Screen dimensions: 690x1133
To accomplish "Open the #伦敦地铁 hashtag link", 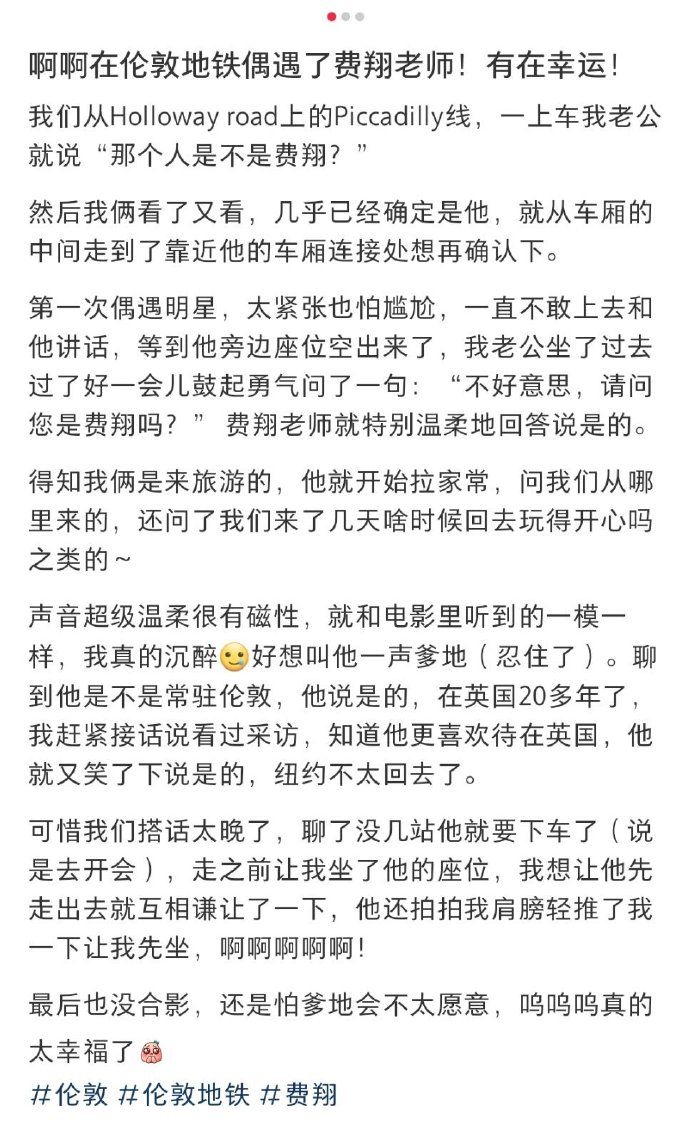I will [183, 1094].
